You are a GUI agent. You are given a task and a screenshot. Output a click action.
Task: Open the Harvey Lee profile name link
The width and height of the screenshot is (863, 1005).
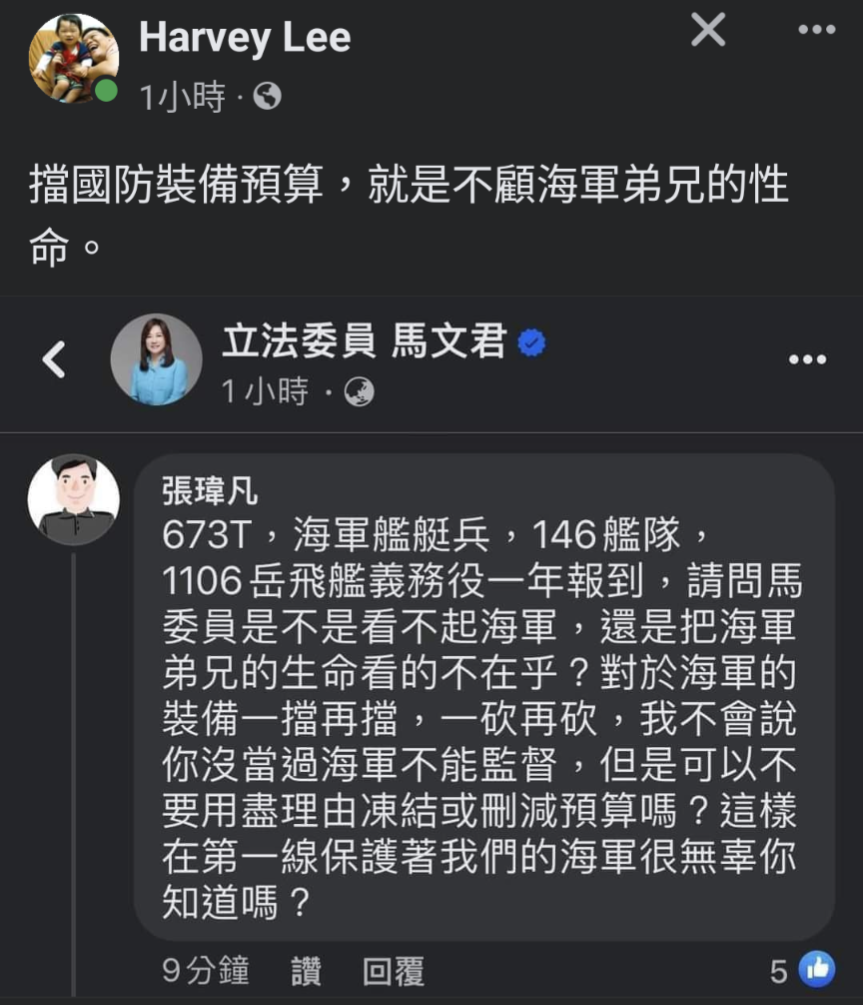point(245,38)
